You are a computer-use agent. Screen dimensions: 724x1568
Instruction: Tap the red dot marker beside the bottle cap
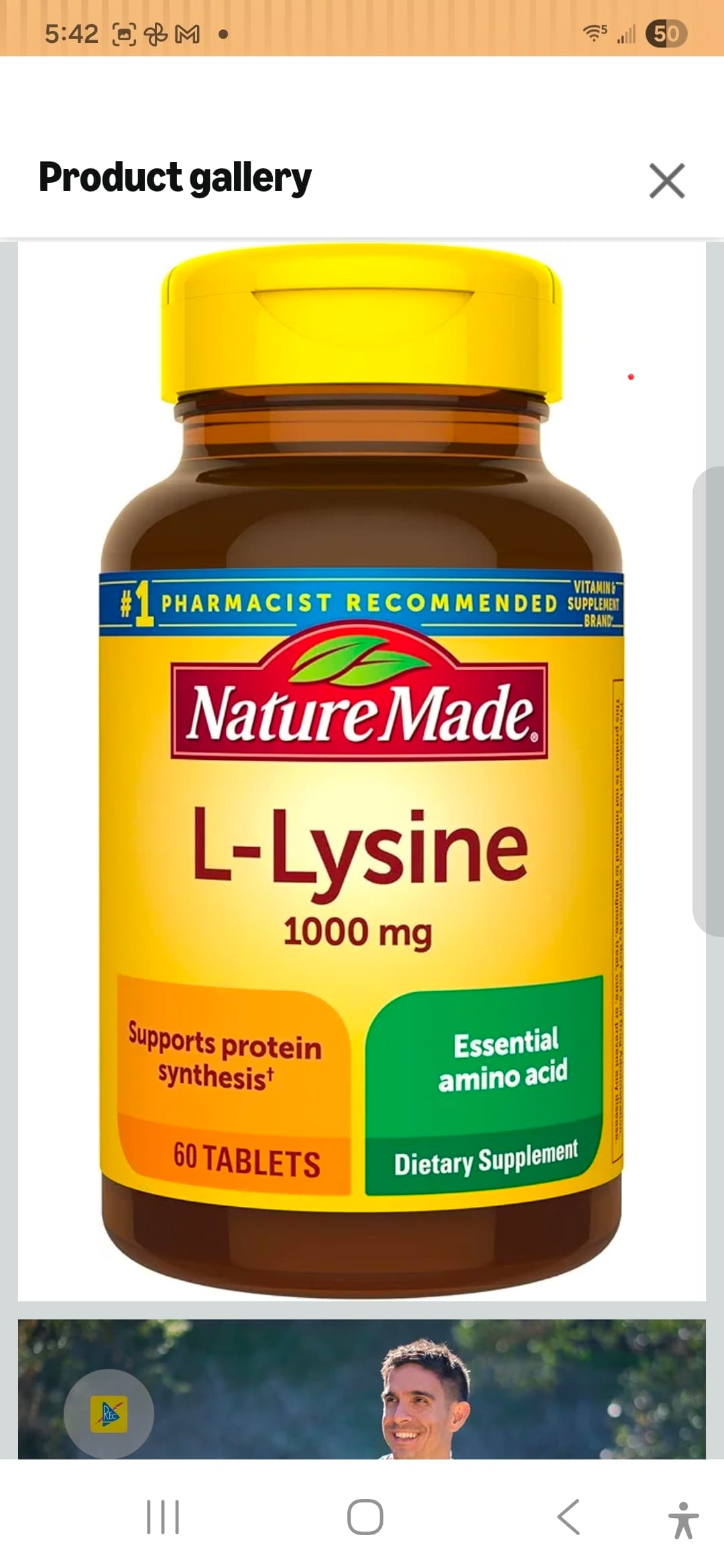[x=631, y=377]
